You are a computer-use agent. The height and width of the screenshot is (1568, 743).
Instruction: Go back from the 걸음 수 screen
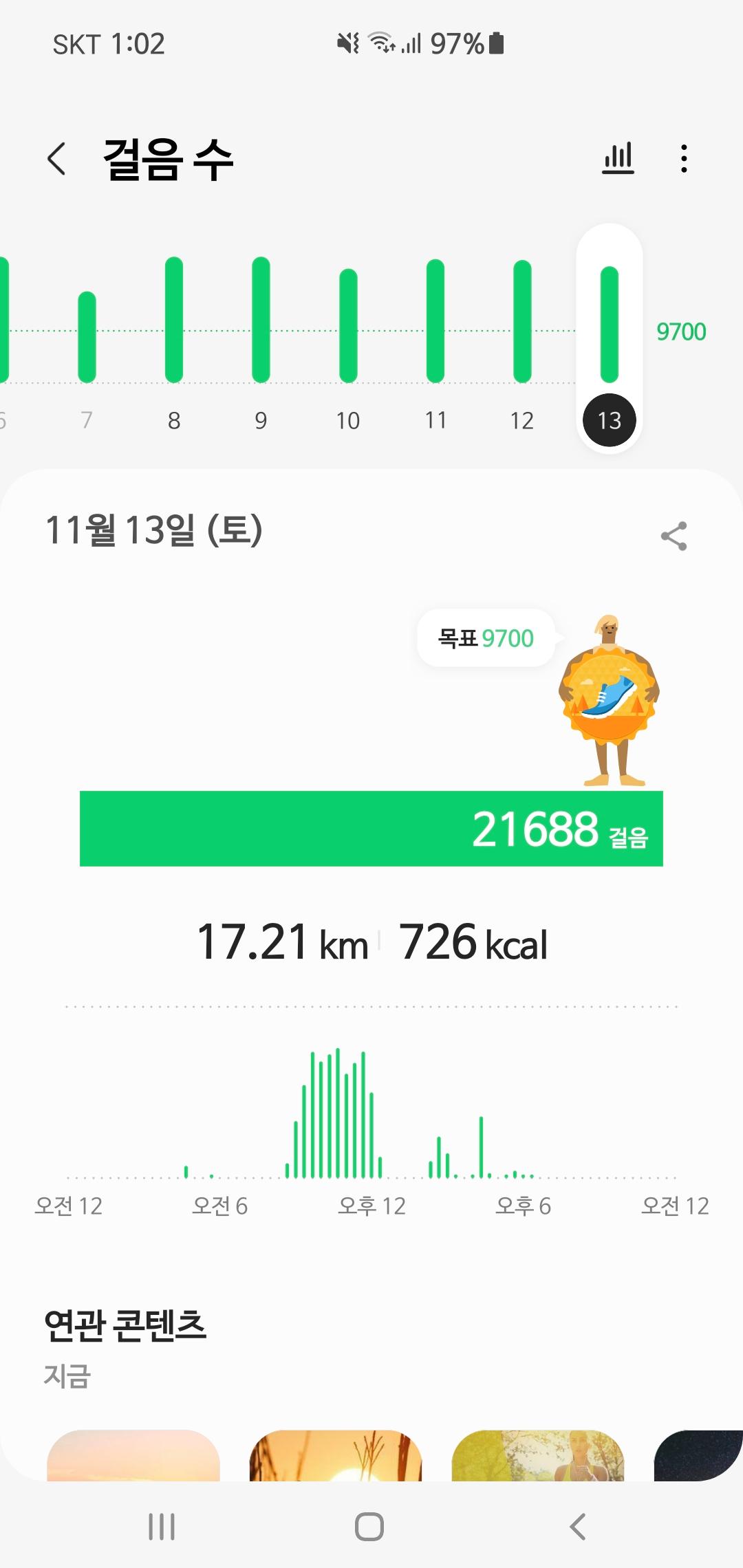(56, 159)
